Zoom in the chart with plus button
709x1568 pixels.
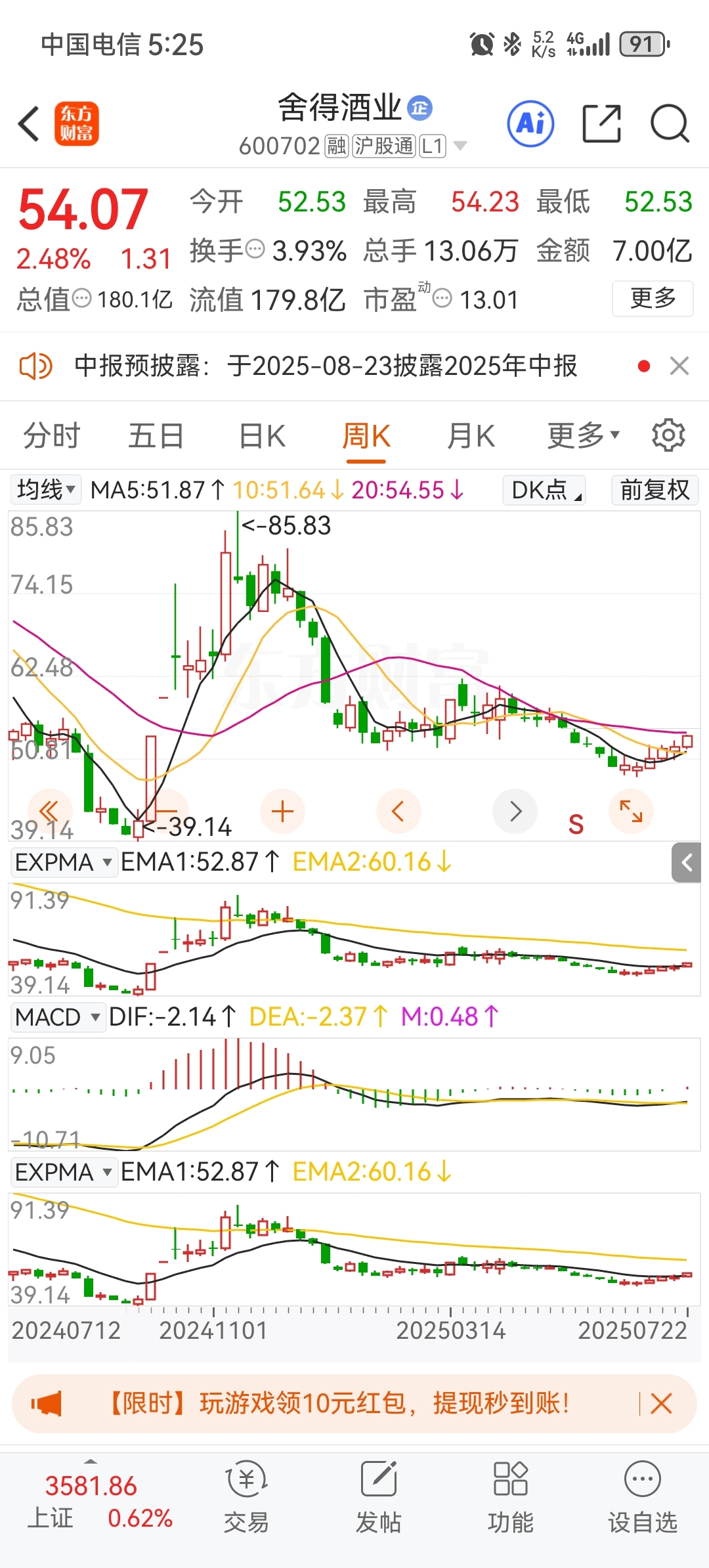[x=282, y=812]
